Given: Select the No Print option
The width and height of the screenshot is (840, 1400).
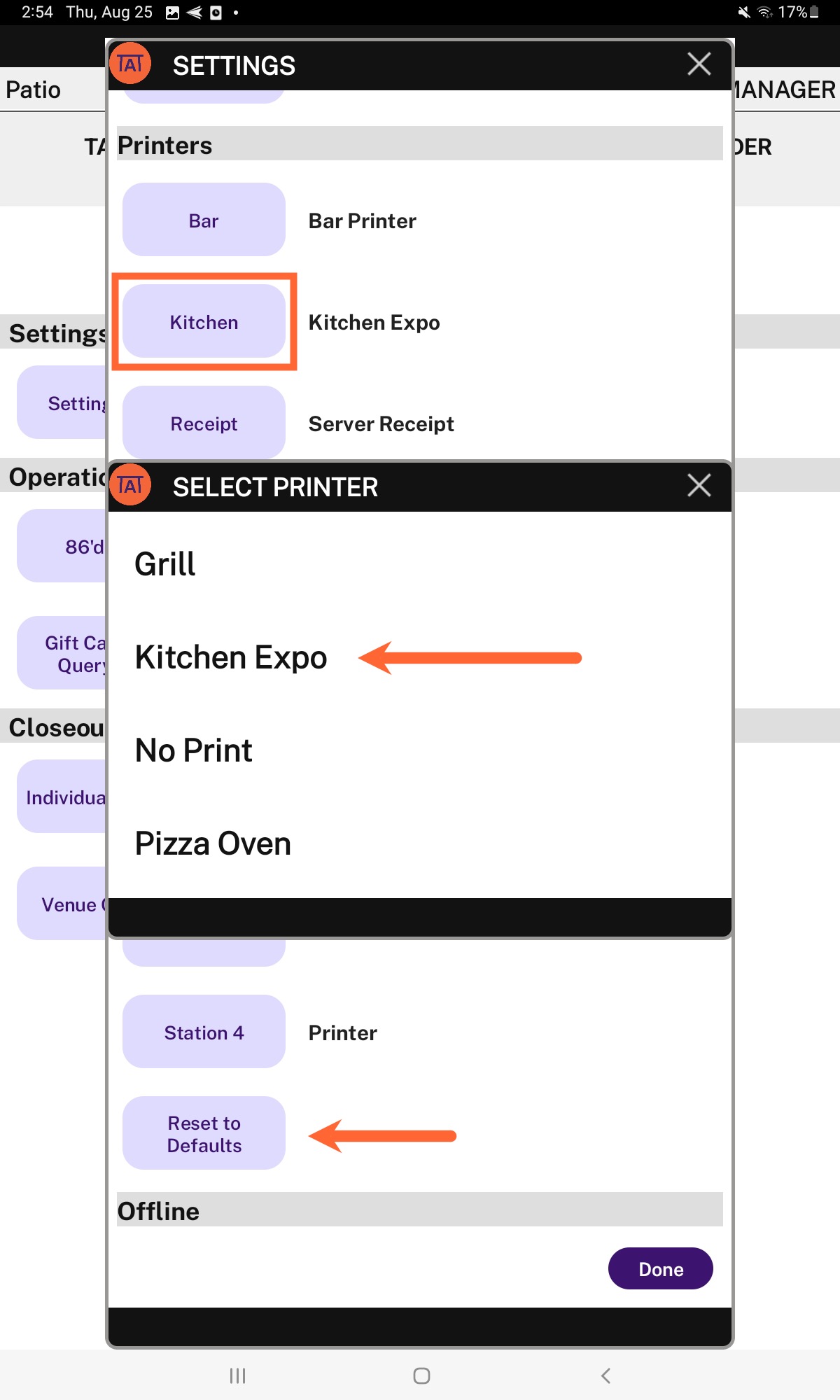Looking at the screenshot, I should pyautogui.click(x=420, y=750).
